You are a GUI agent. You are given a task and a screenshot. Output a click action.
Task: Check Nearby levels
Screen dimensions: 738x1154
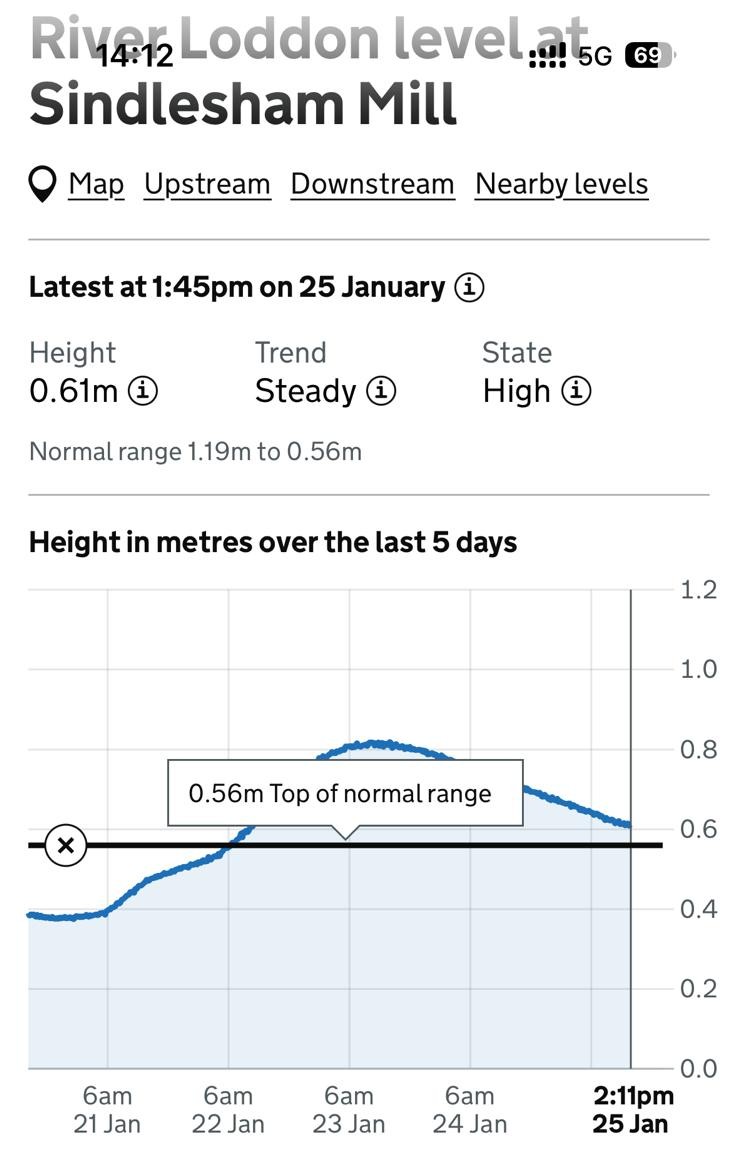click(x=561, y=184)
